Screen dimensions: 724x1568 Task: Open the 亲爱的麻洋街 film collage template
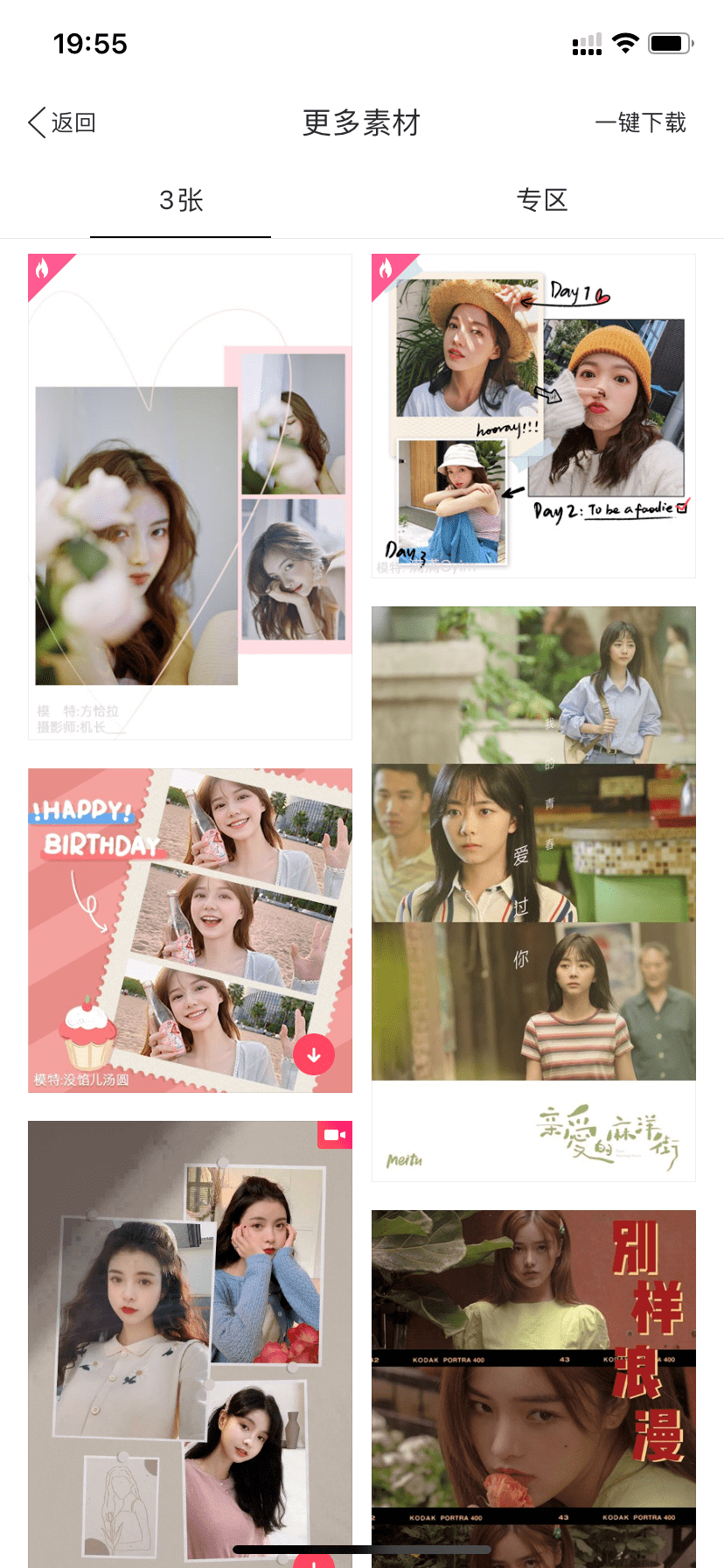533,892
